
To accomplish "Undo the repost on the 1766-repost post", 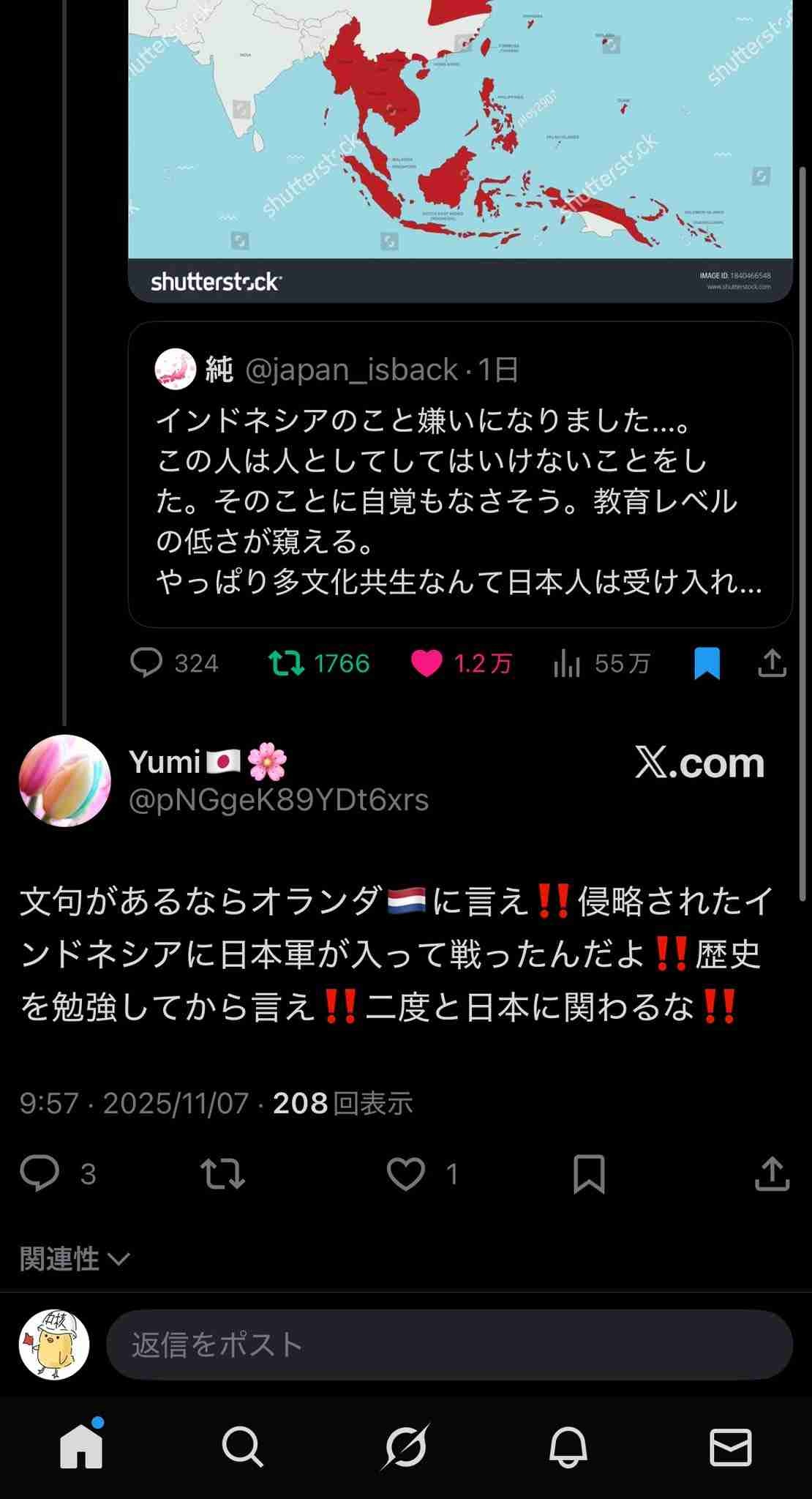I will [285, 663].
